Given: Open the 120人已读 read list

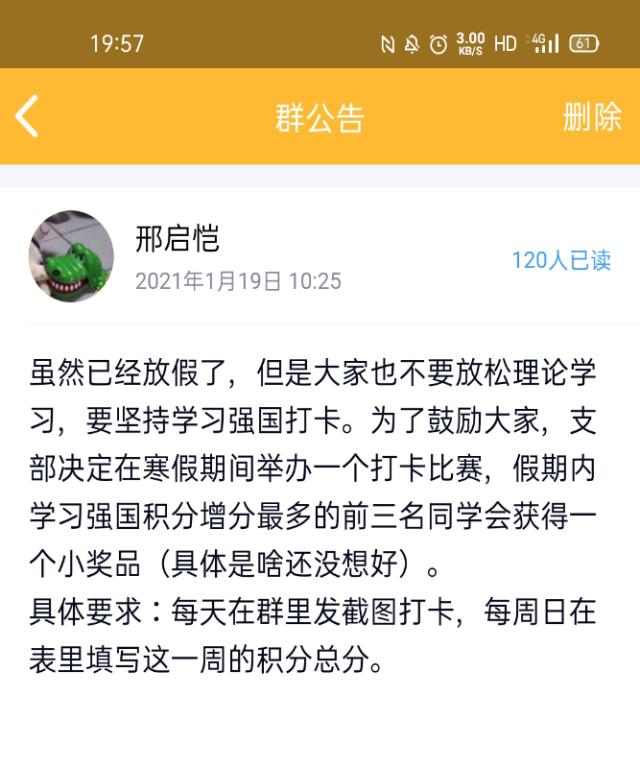Looking at the screenshot, I should (x=561, y=260).
